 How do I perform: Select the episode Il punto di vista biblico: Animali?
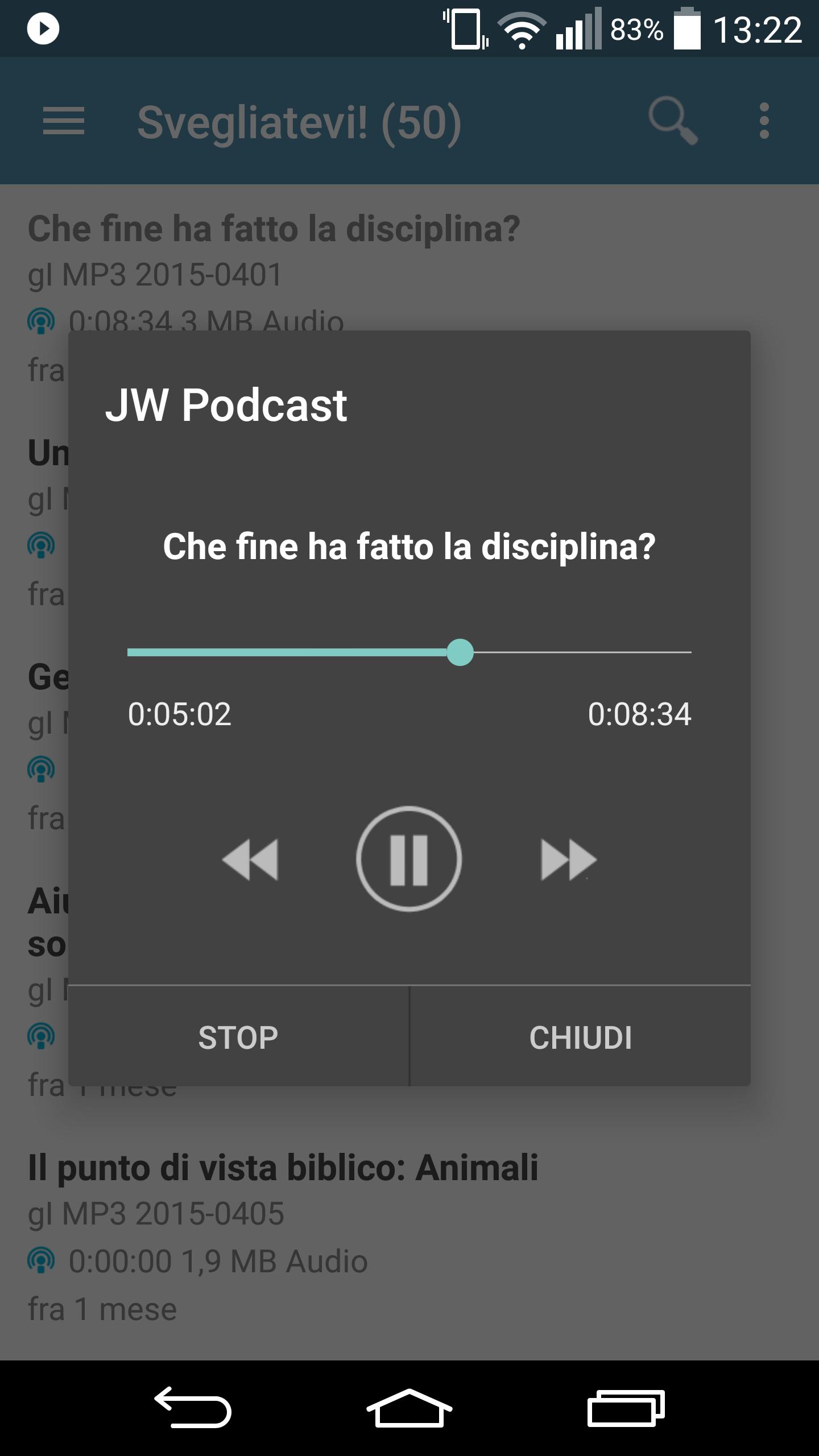(284, 1168)
